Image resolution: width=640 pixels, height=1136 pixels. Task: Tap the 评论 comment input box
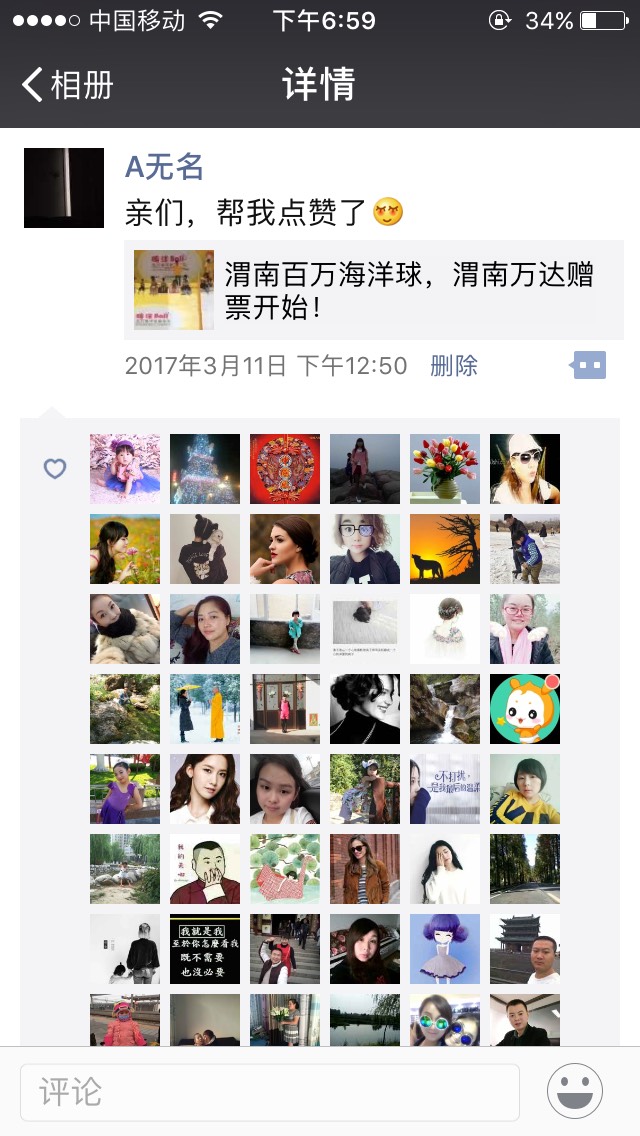(270, 1093)
